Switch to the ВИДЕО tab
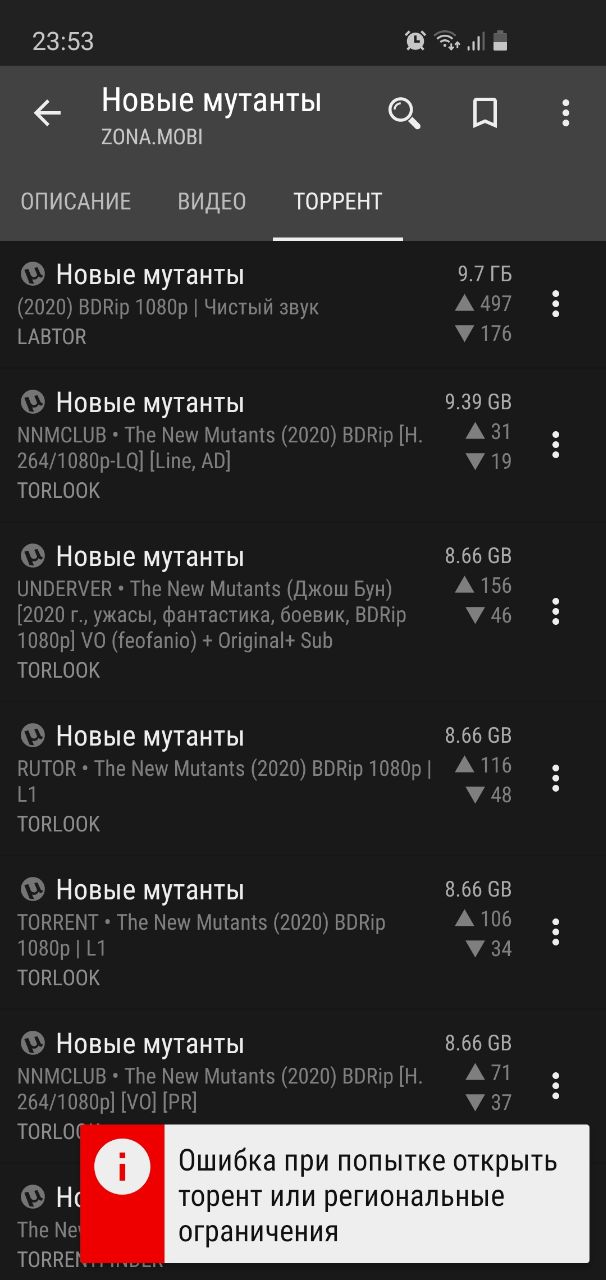The width and height of the screenshot is (606, 1280). click(x=212, y=201)
